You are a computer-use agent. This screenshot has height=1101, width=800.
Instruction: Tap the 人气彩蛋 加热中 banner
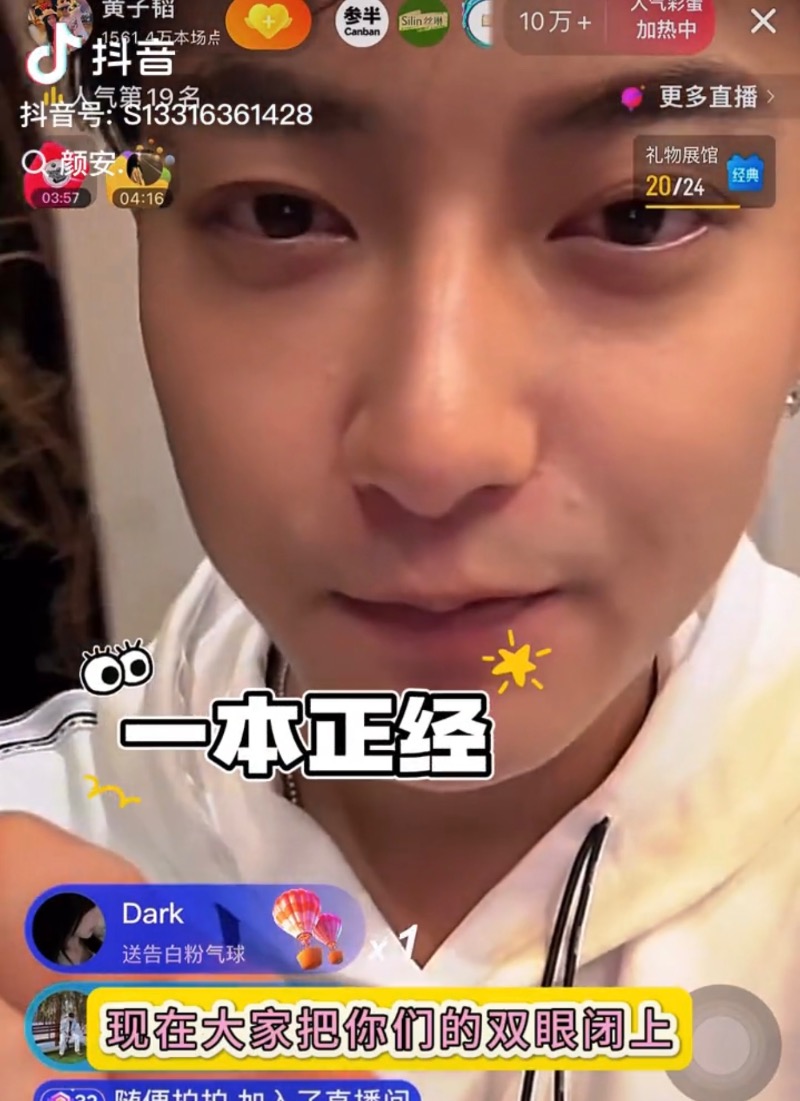(x=666, y=21)
